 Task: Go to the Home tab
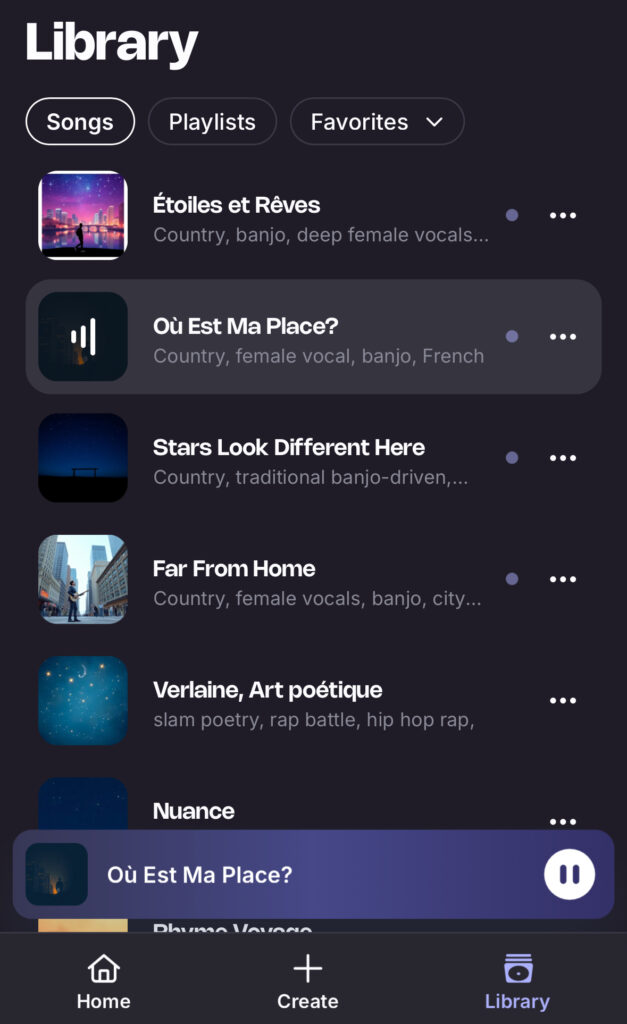tap(104, 982)
